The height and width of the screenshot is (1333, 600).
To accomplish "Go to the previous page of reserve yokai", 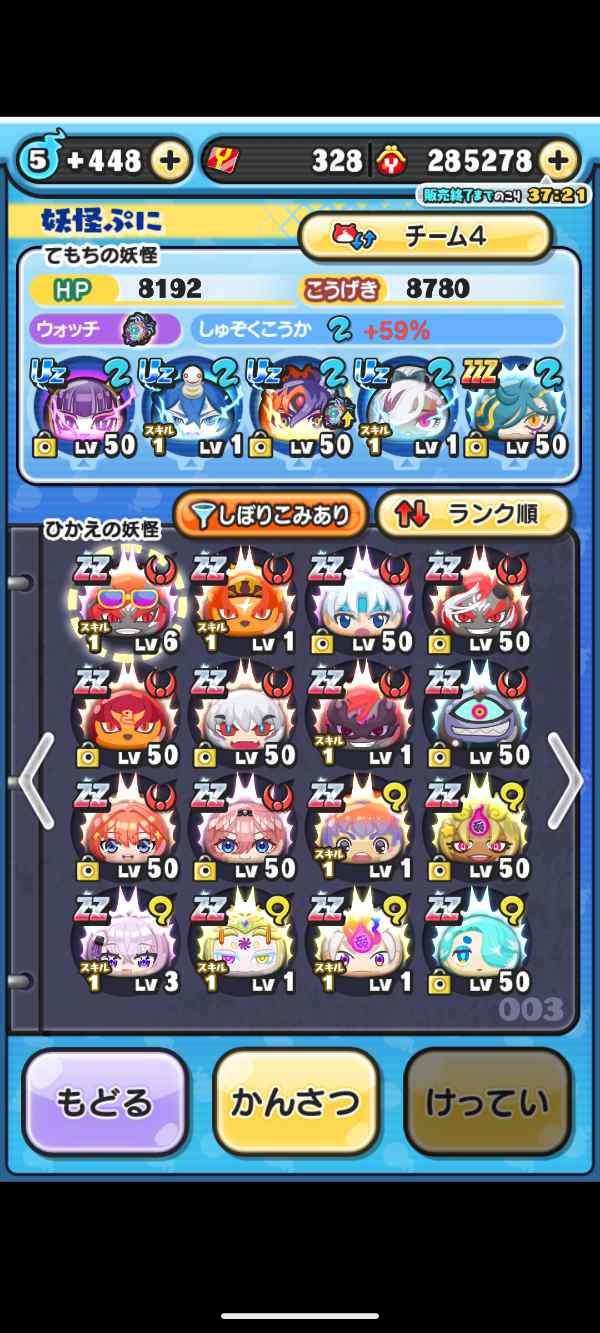I will point(35,781).
